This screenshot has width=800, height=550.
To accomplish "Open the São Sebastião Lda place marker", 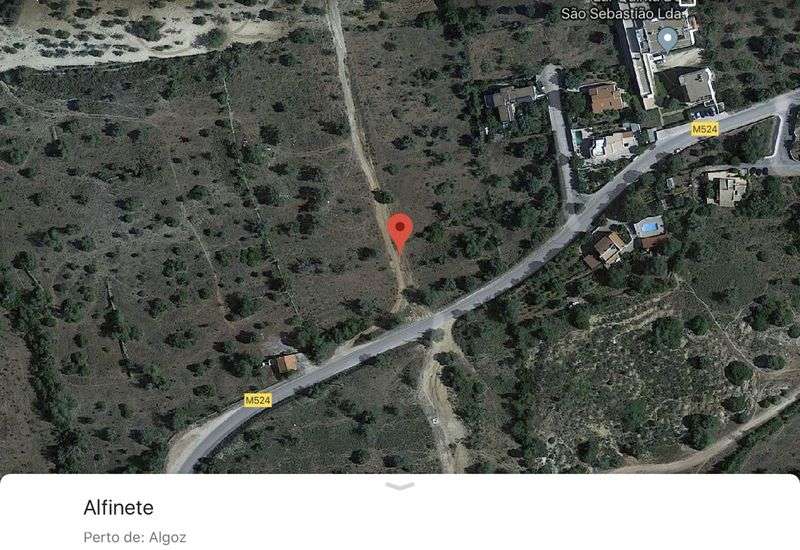I will (667, 41).
